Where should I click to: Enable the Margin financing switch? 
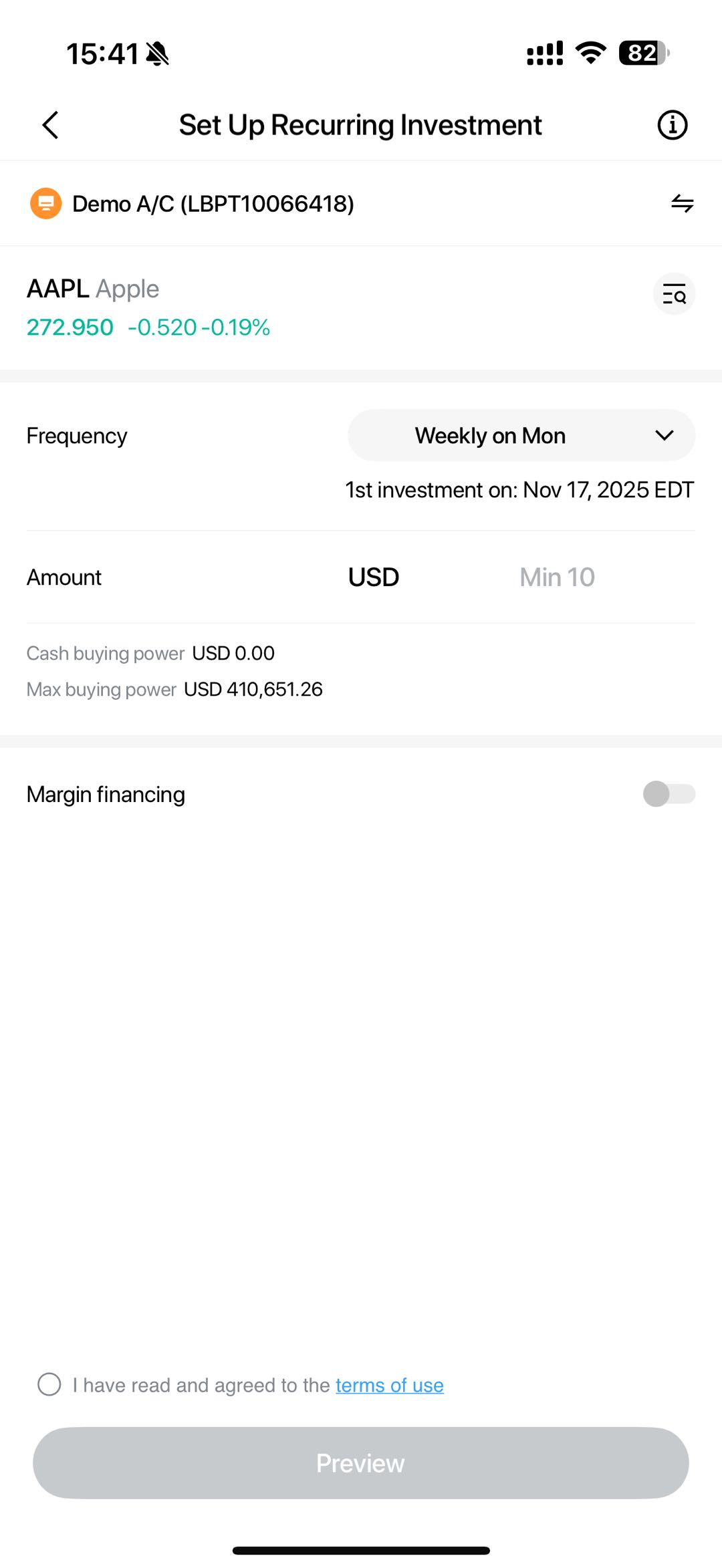coord(669,794)
